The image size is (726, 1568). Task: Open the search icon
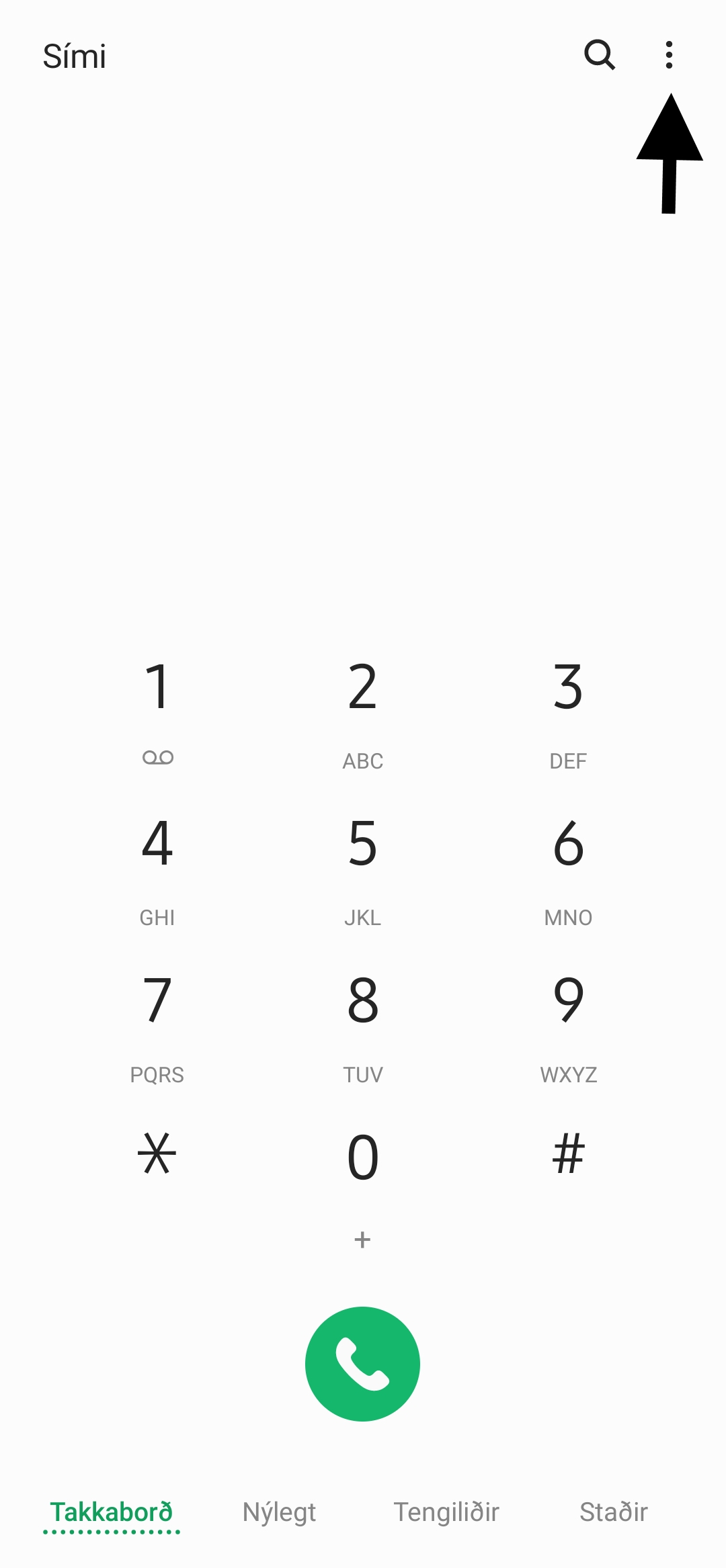pos(600,55)
